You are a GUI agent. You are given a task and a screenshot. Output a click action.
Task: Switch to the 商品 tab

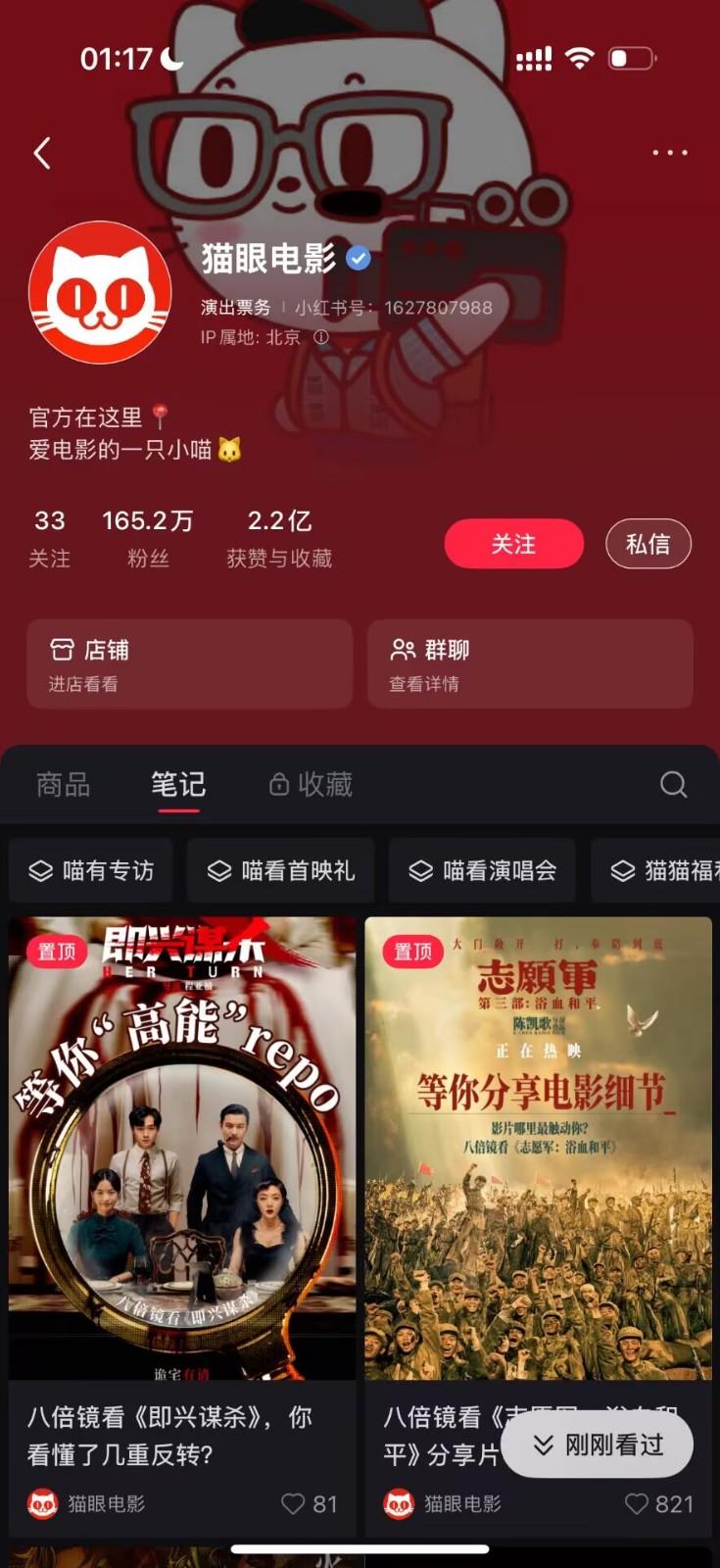[62, 783]
